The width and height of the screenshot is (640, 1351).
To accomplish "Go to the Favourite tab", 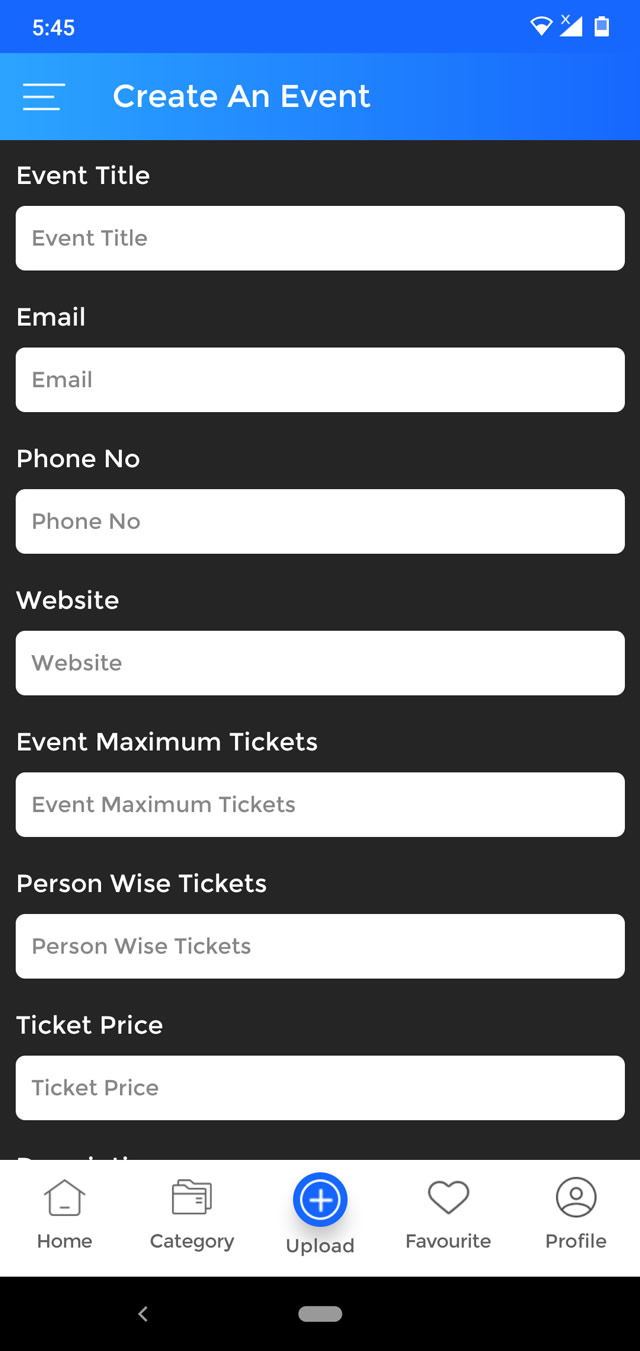I will (x=448, y=1215).
